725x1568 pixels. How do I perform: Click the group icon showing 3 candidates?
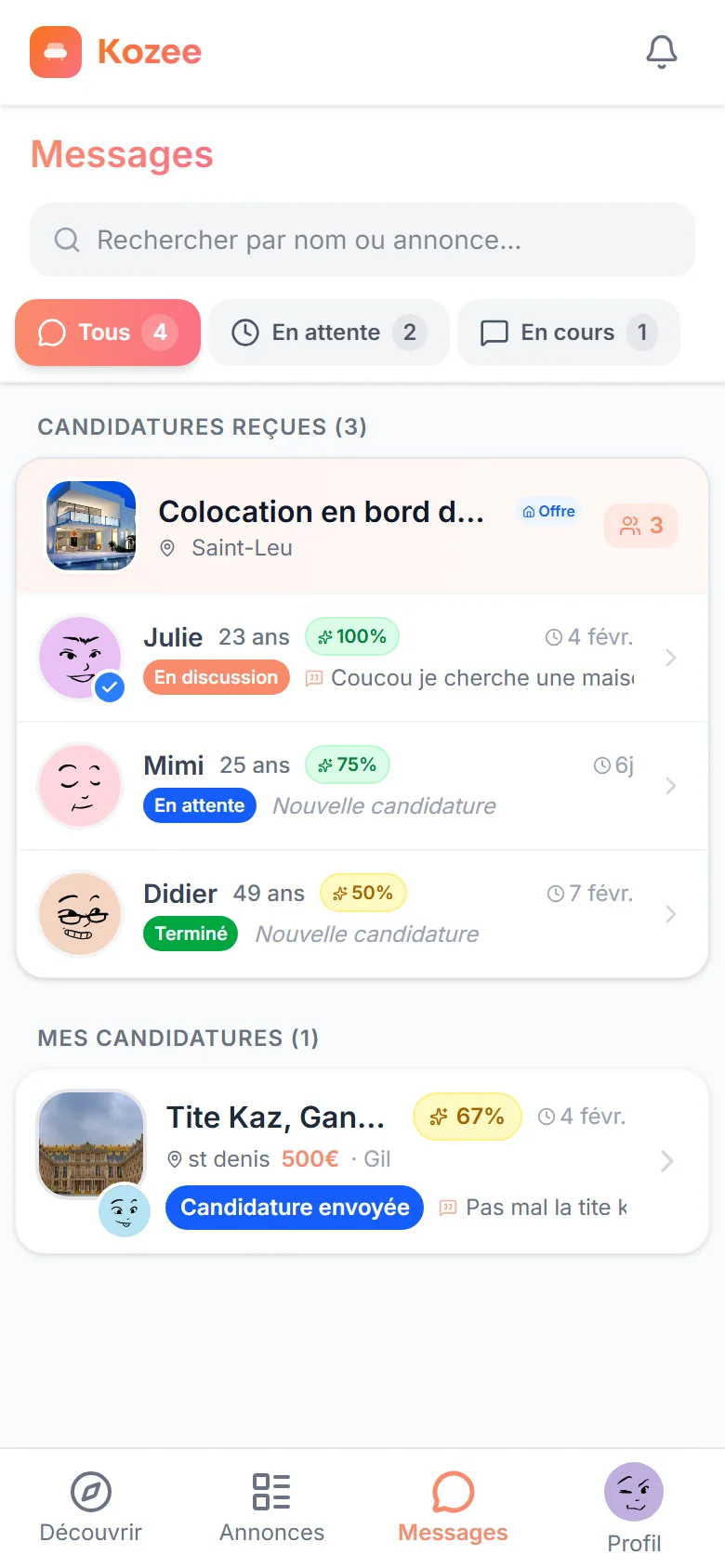tap(640, 525)
